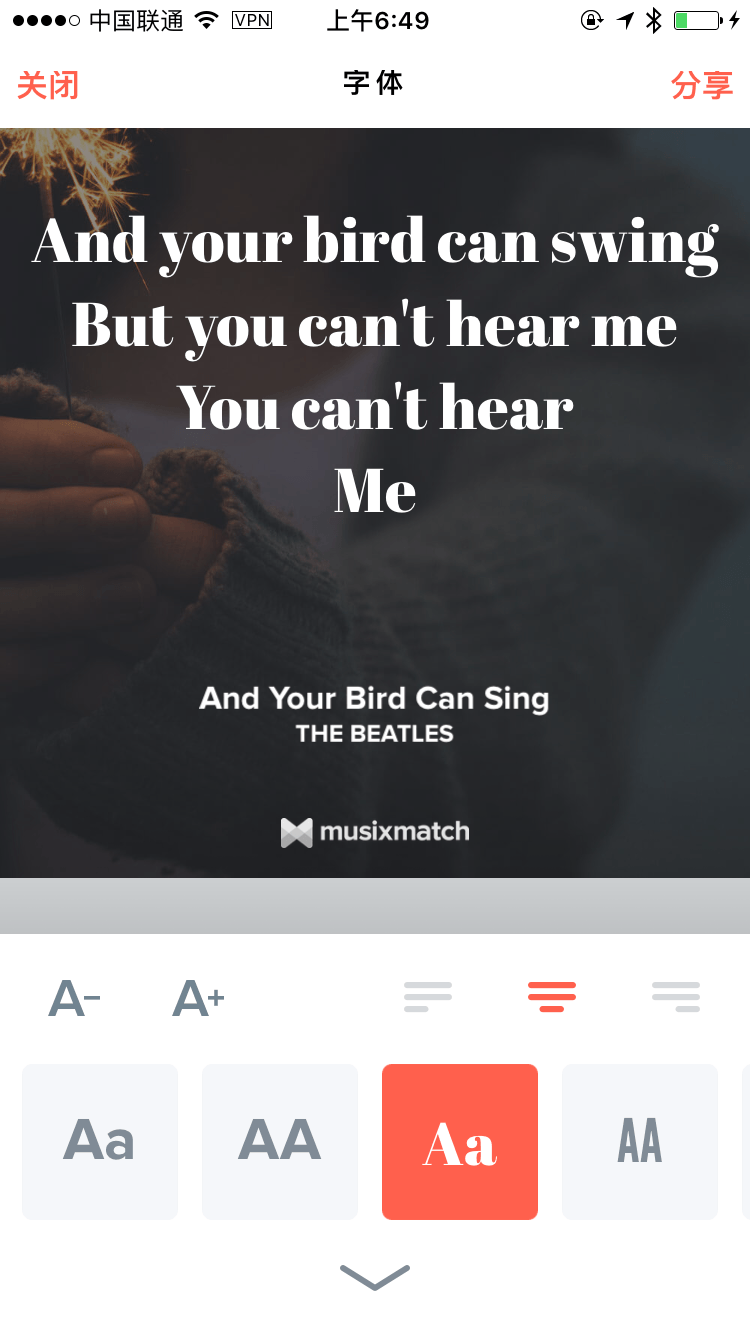This screenshot has width=750, height=1334.
Task: Choose the condensed AA font style
Action: (640, 1141)
